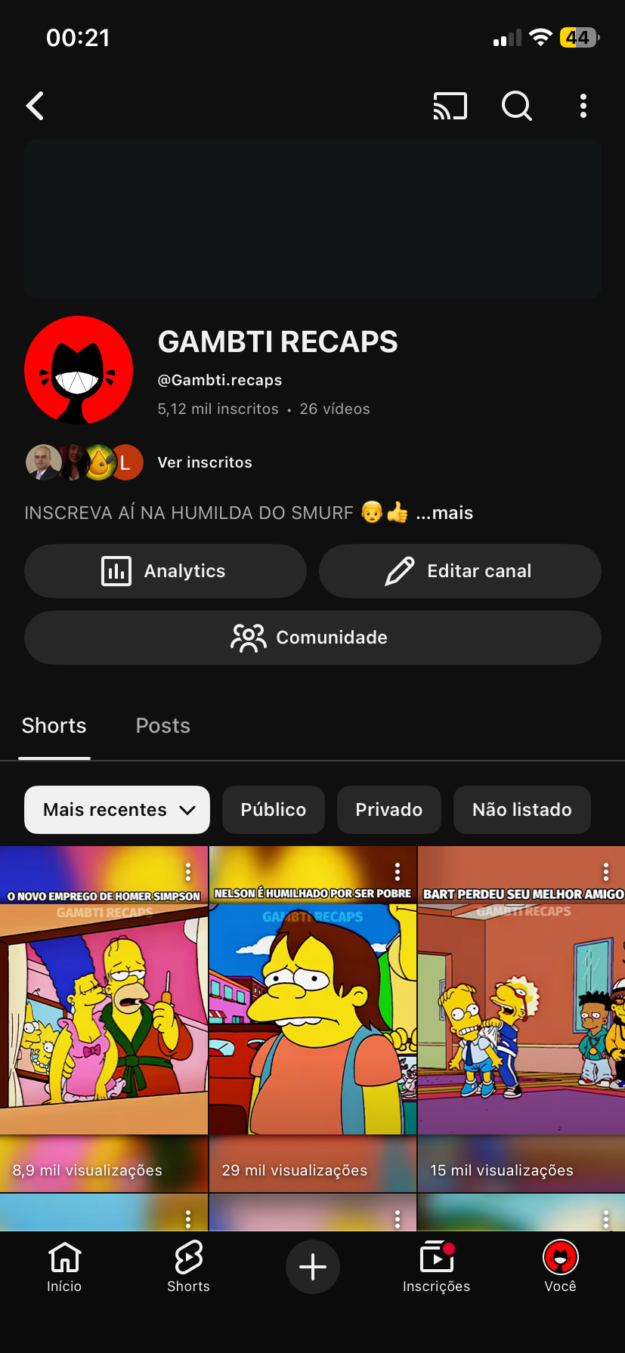625x1353 pixels.
Task: Open channel Analytics
Action: 165,571
